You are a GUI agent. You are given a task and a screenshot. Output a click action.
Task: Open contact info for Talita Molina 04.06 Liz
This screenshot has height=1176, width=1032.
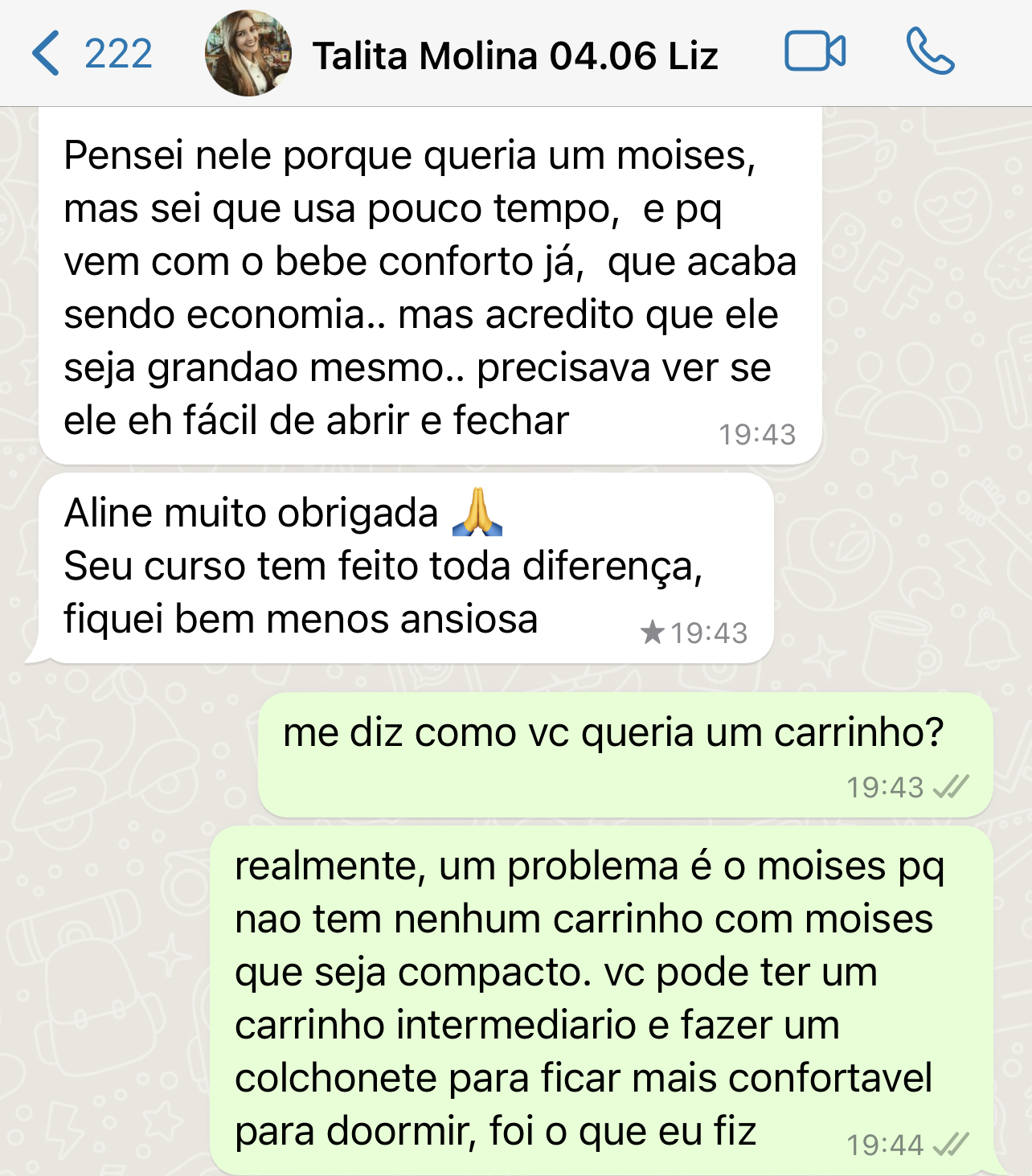point(514,56)
